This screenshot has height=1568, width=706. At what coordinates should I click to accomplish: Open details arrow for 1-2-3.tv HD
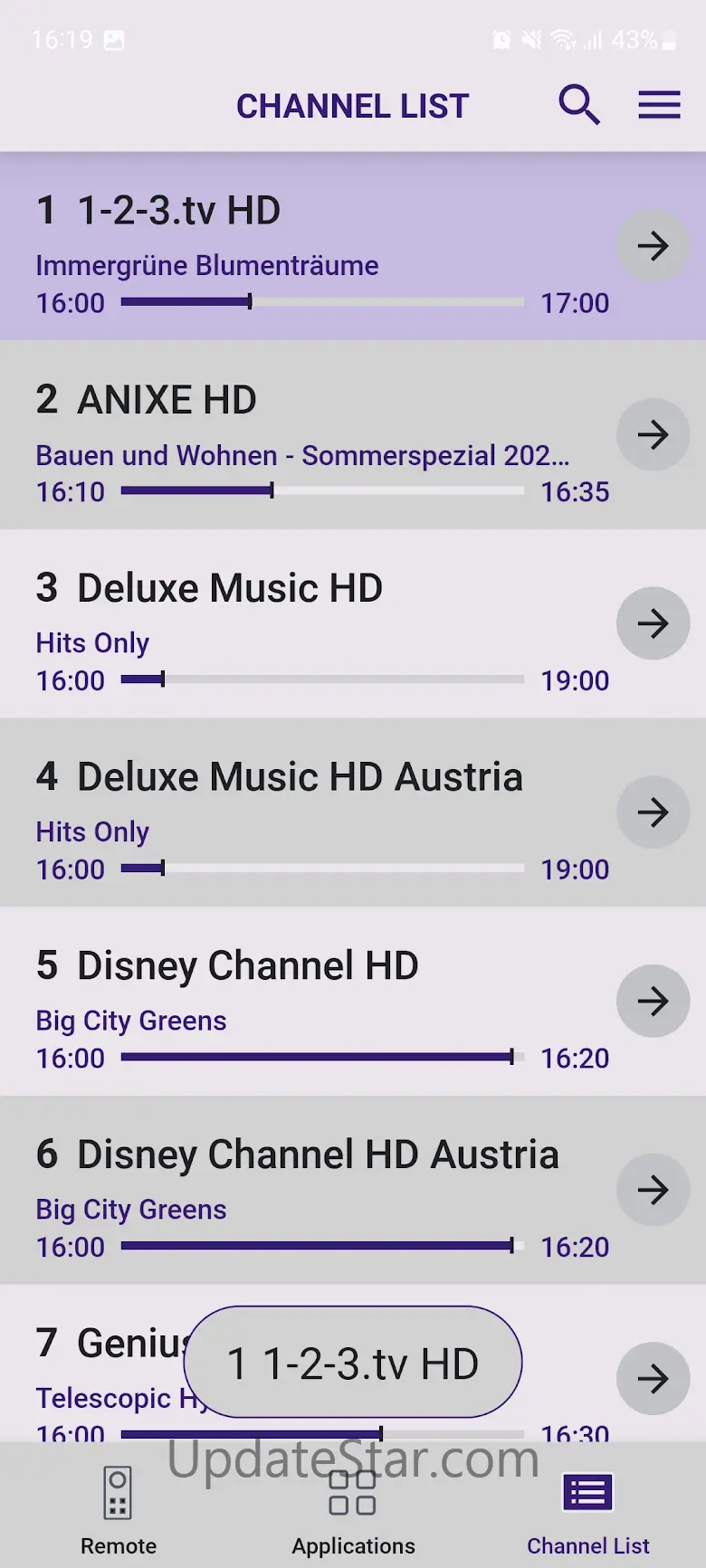point(653,246)
